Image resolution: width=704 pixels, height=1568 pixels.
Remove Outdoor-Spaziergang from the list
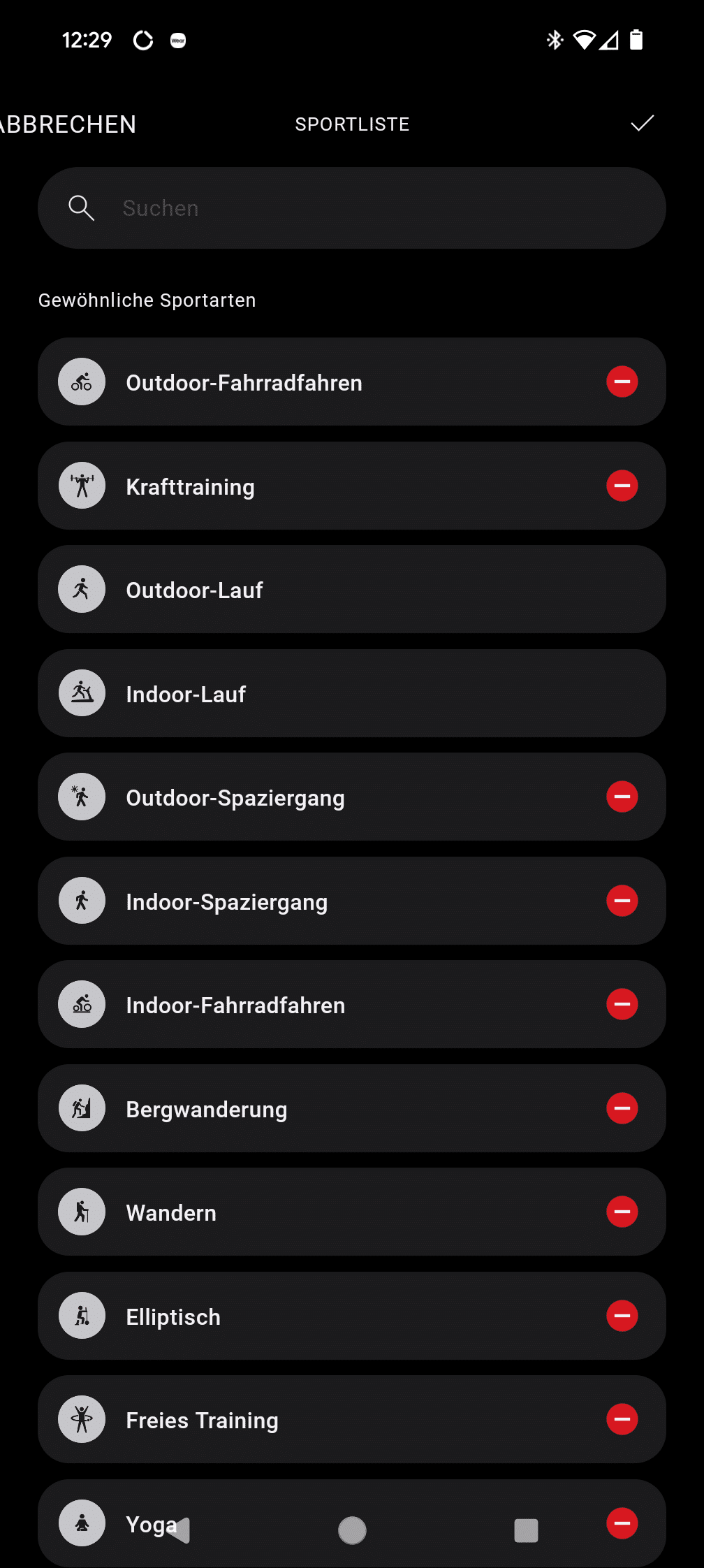[x=622, y=797]
